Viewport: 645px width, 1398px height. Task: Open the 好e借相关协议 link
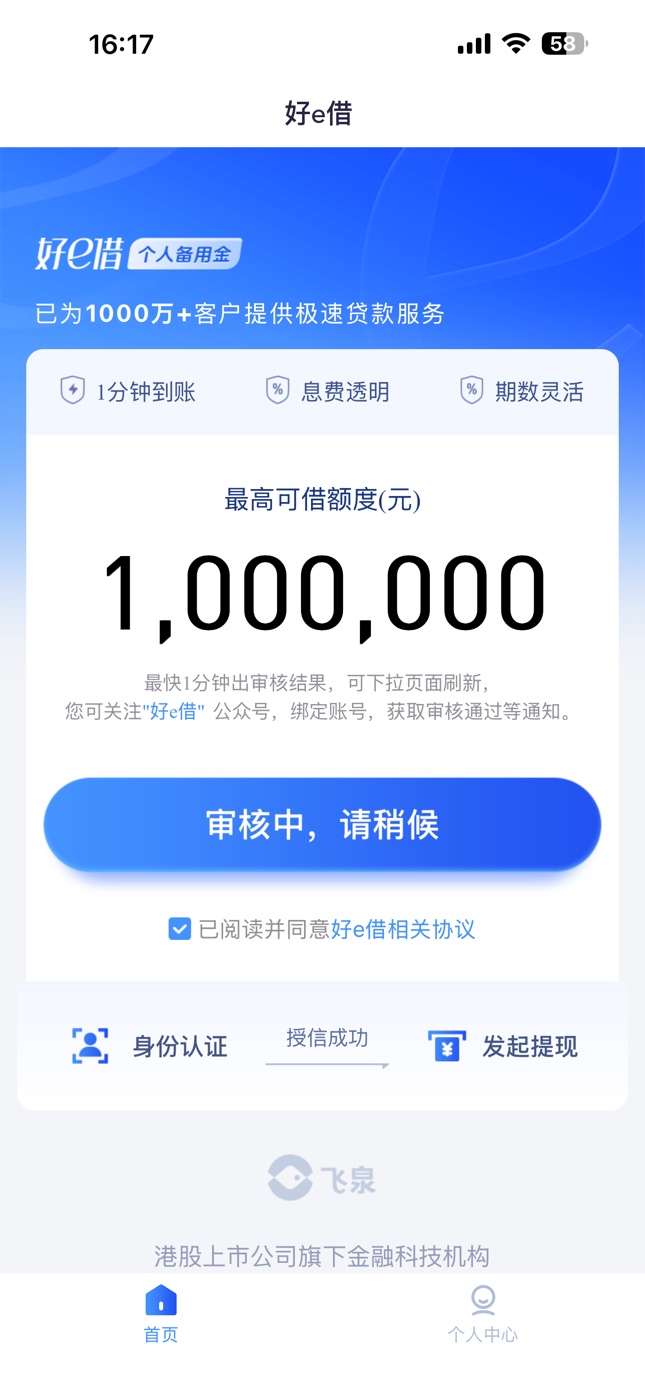[403, 929]
